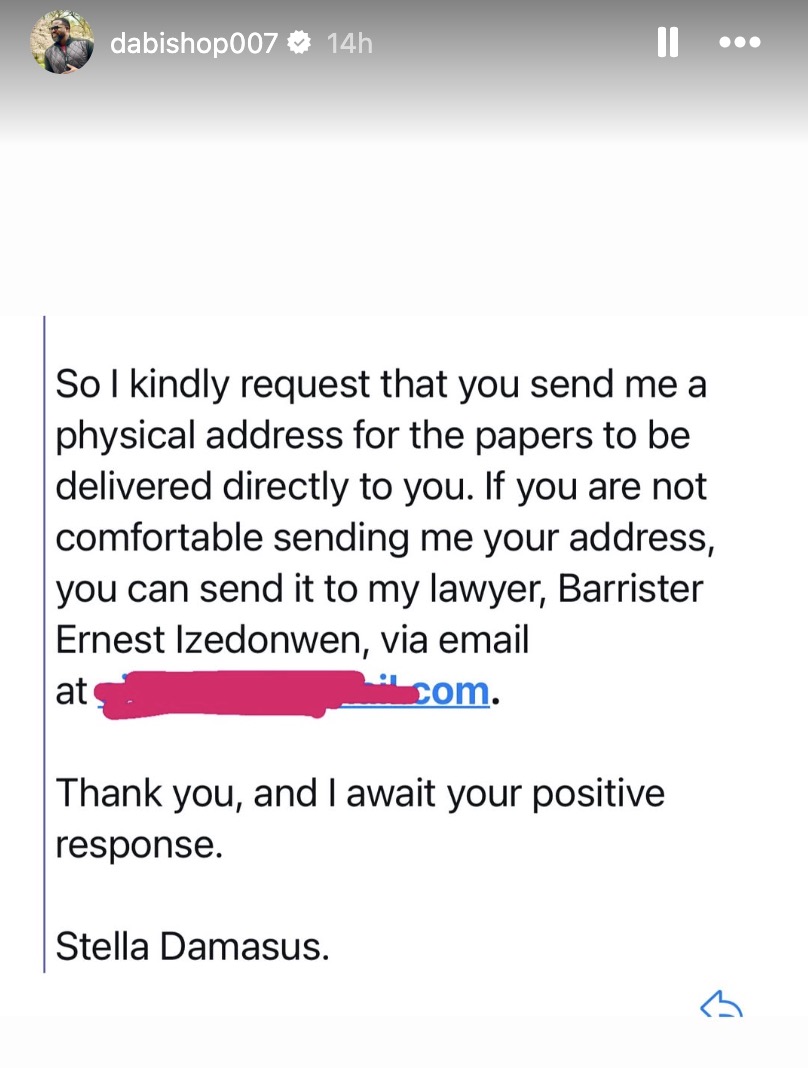Pause the story playback
Image resolution: width=808 pixels, height=1068 pixels.
point(667,42)
